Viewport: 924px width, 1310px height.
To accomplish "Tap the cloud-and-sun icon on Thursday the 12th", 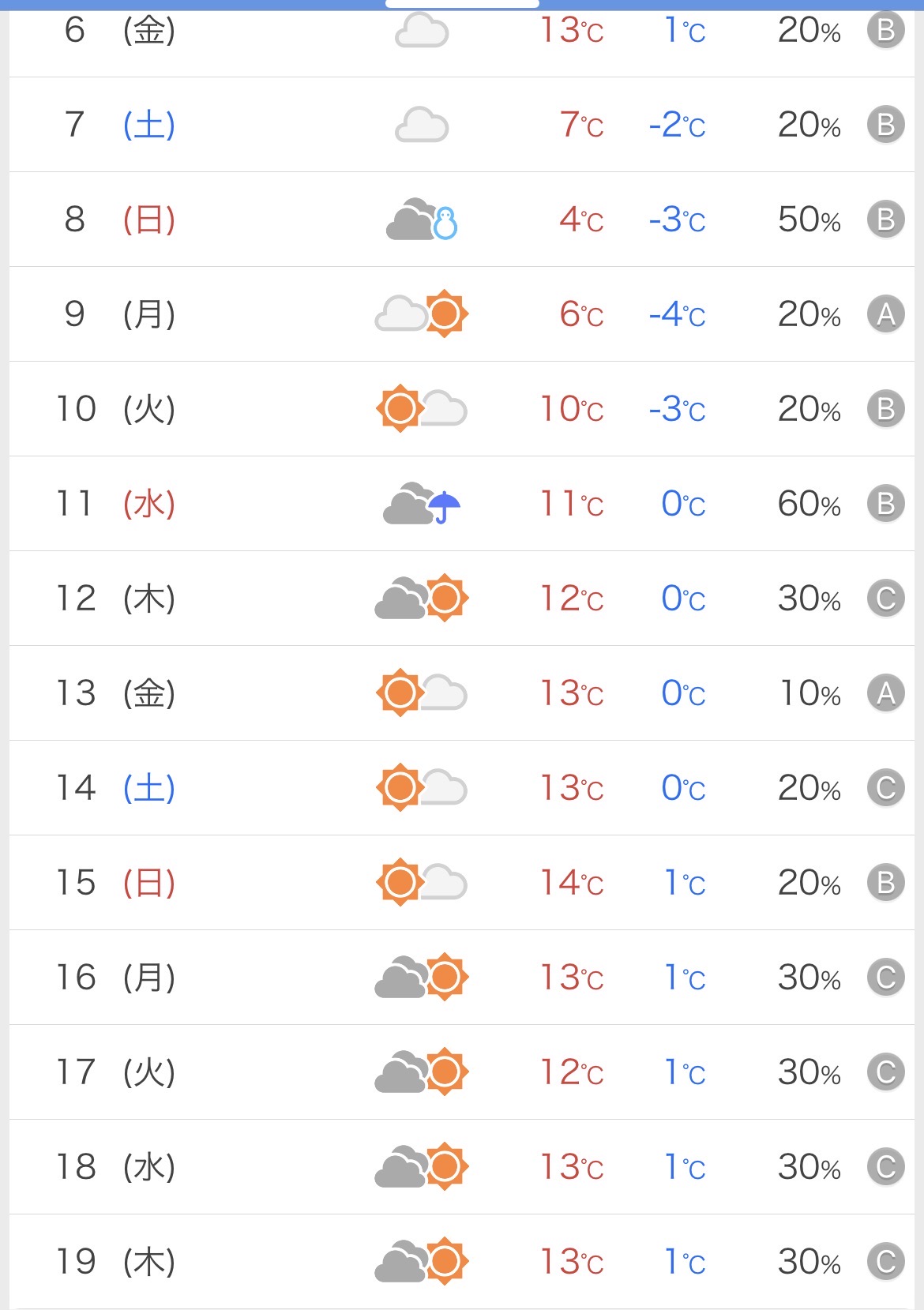I will click(x=421, y=598).
